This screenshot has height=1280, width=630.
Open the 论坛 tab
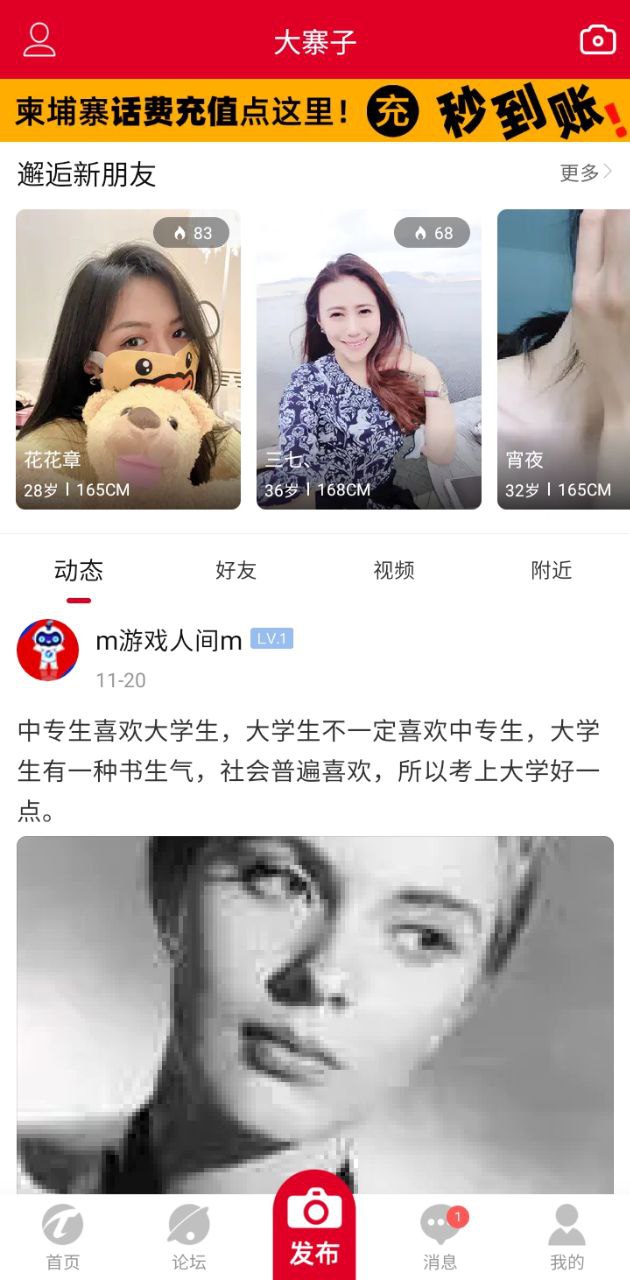tap(189, 1237)
